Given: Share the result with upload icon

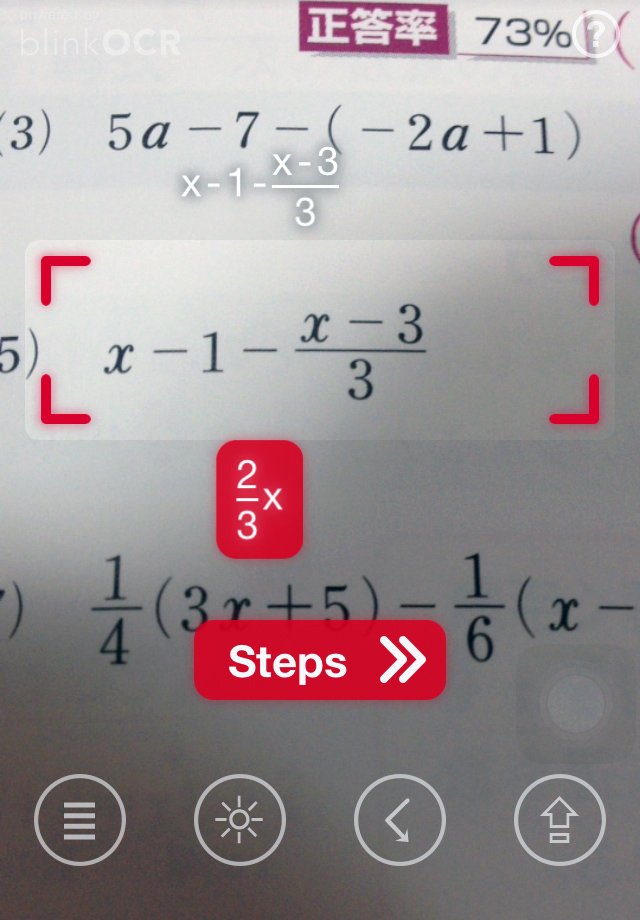Looking at the screenshot, I should tap(559, 821).
